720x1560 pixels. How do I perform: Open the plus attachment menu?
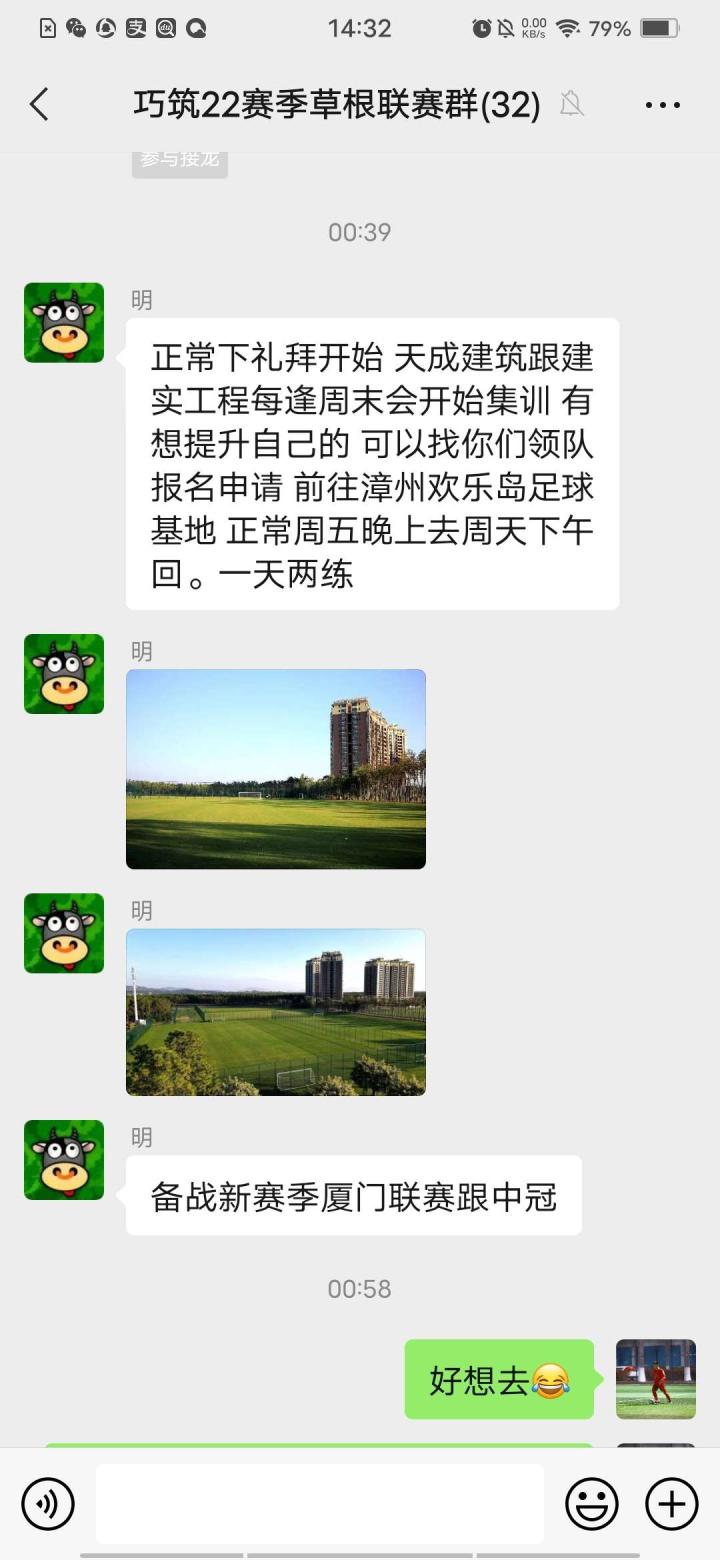click(672, 1503)
